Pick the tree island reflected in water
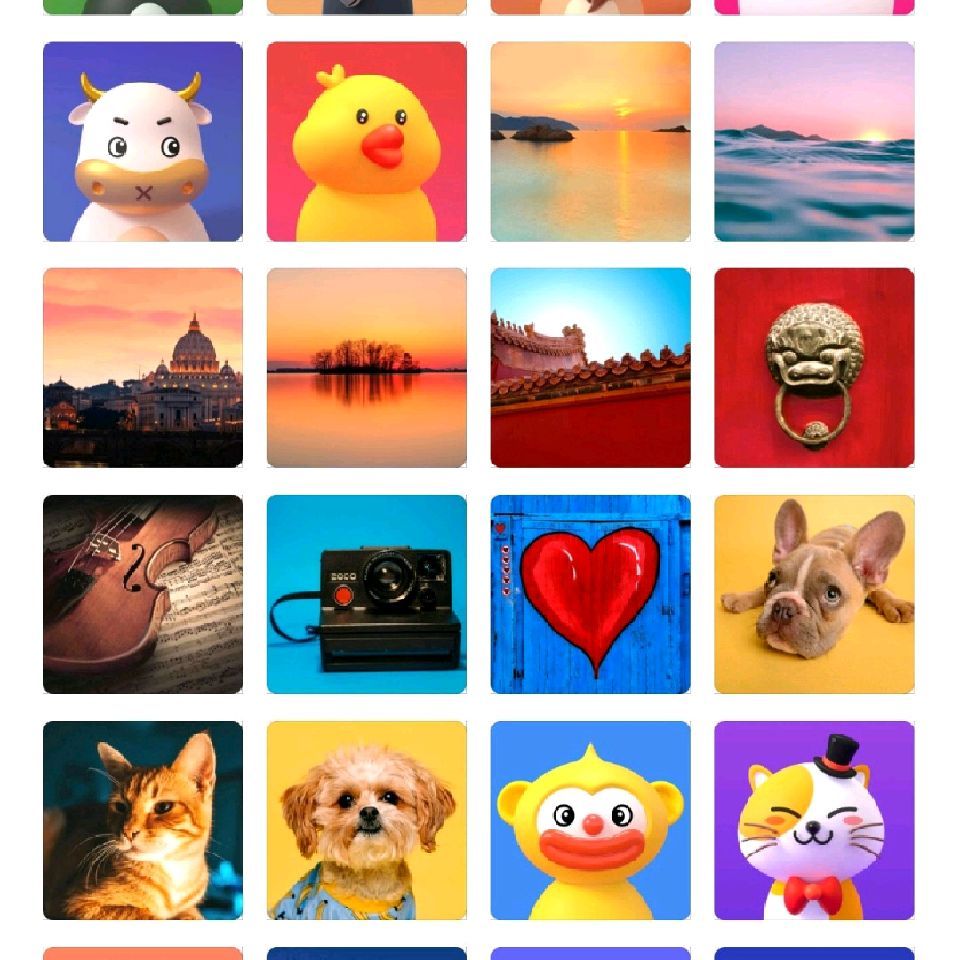The height and width of the screenshot is (960, 960). [367, 368]
